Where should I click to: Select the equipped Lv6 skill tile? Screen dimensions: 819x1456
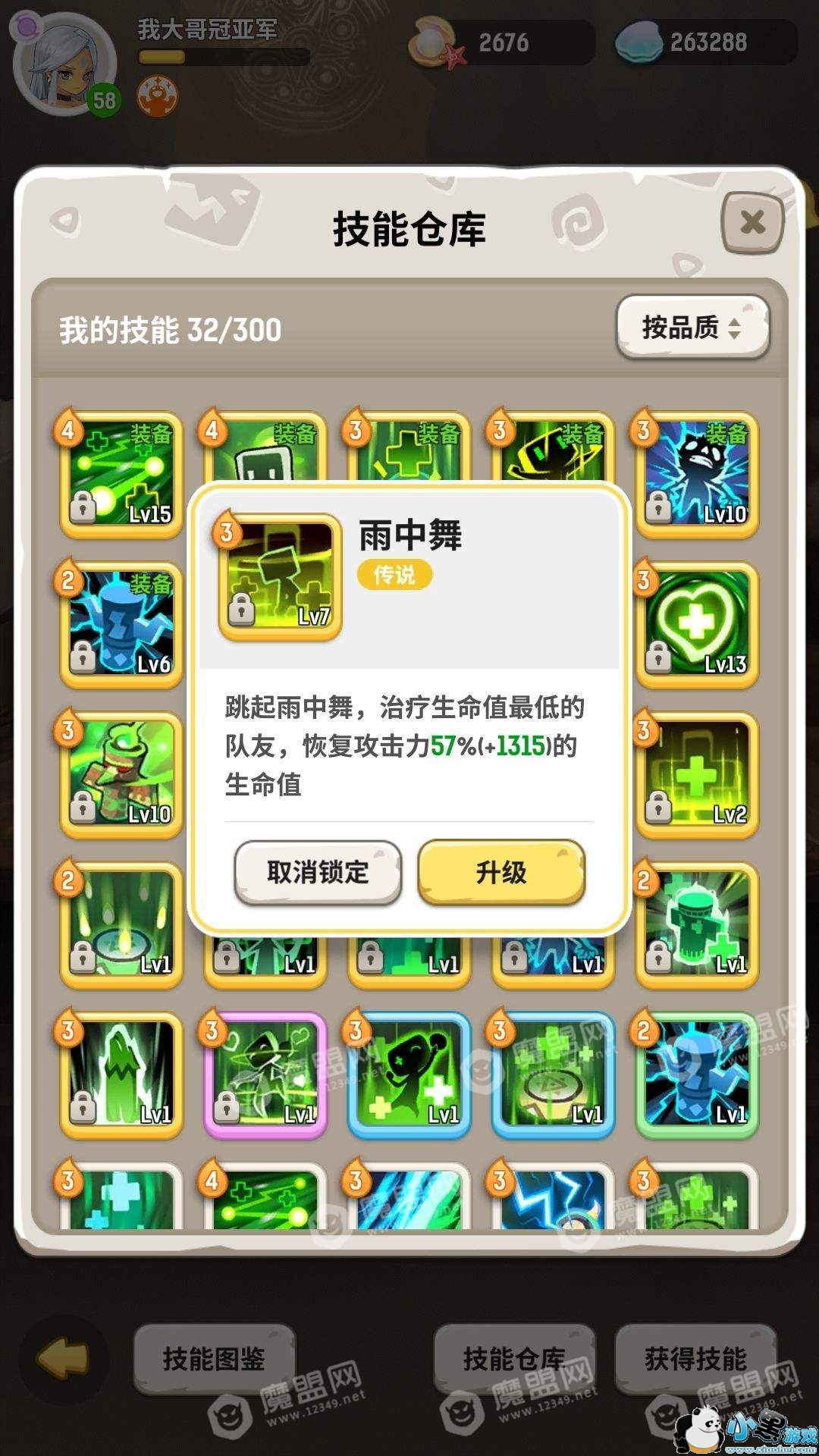point(121,624)
